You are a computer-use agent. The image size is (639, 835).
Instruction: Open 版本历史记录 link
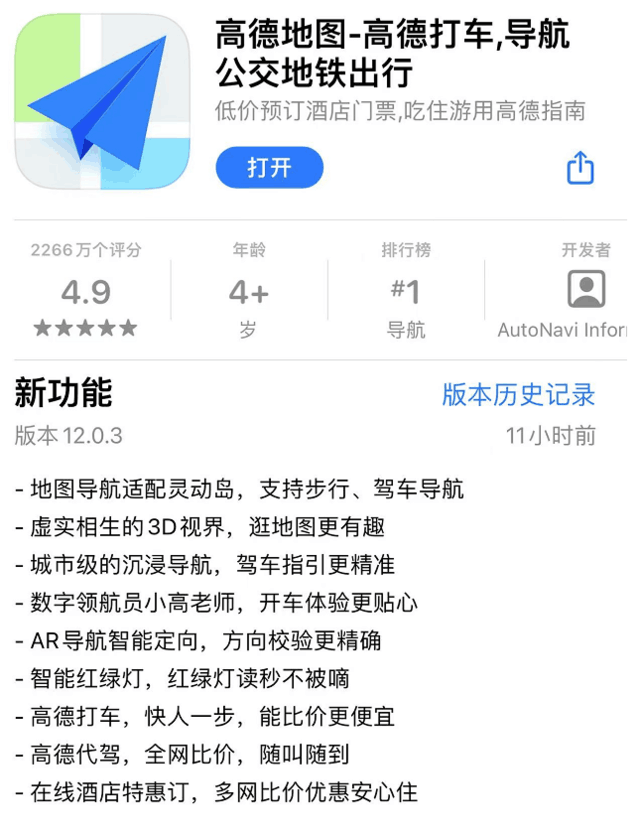click(x=518, y=394)
